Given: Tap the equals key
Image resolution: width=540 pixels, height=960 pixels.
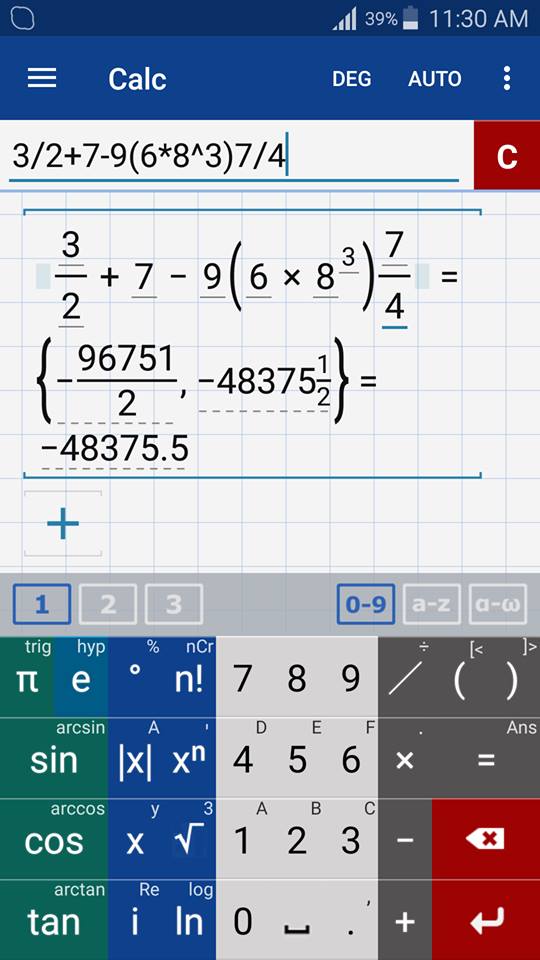Looking at the screenshot, I should (x=486, y=759).
